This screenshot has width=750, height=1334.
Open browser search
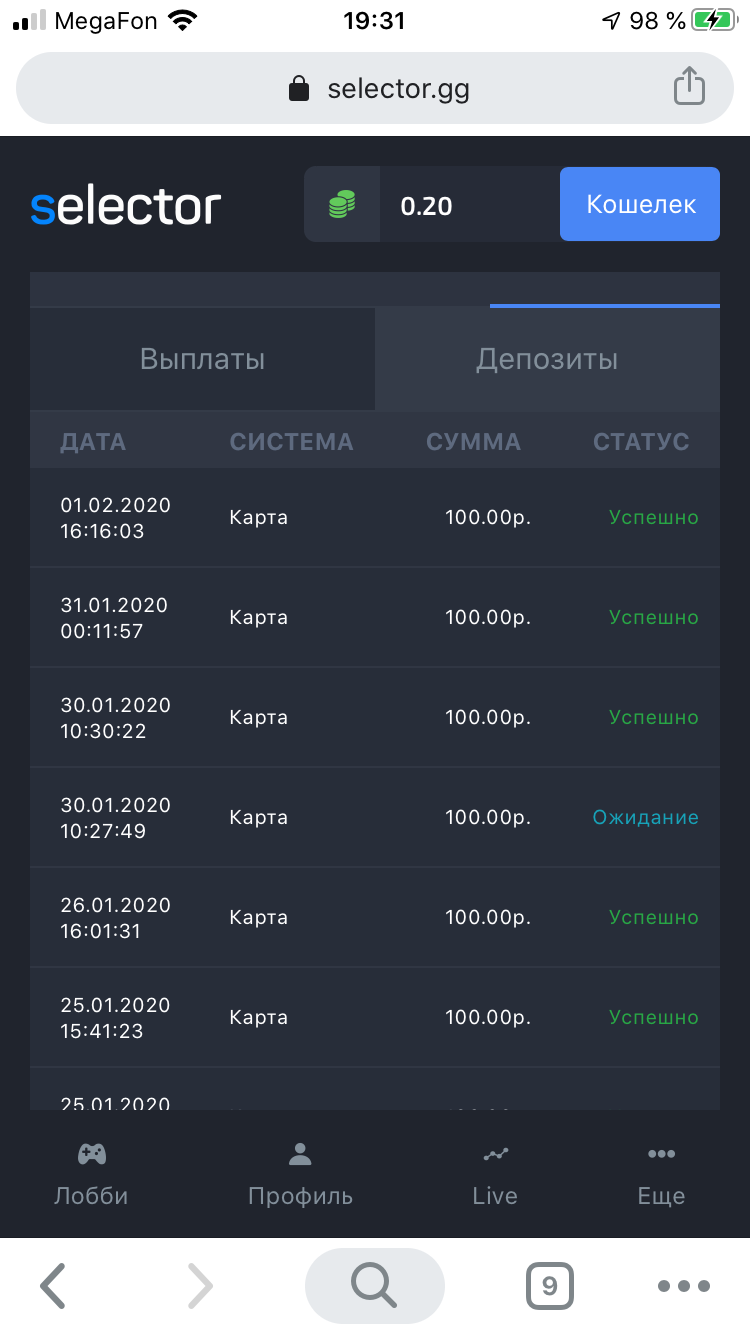(x=374, y=1286)
